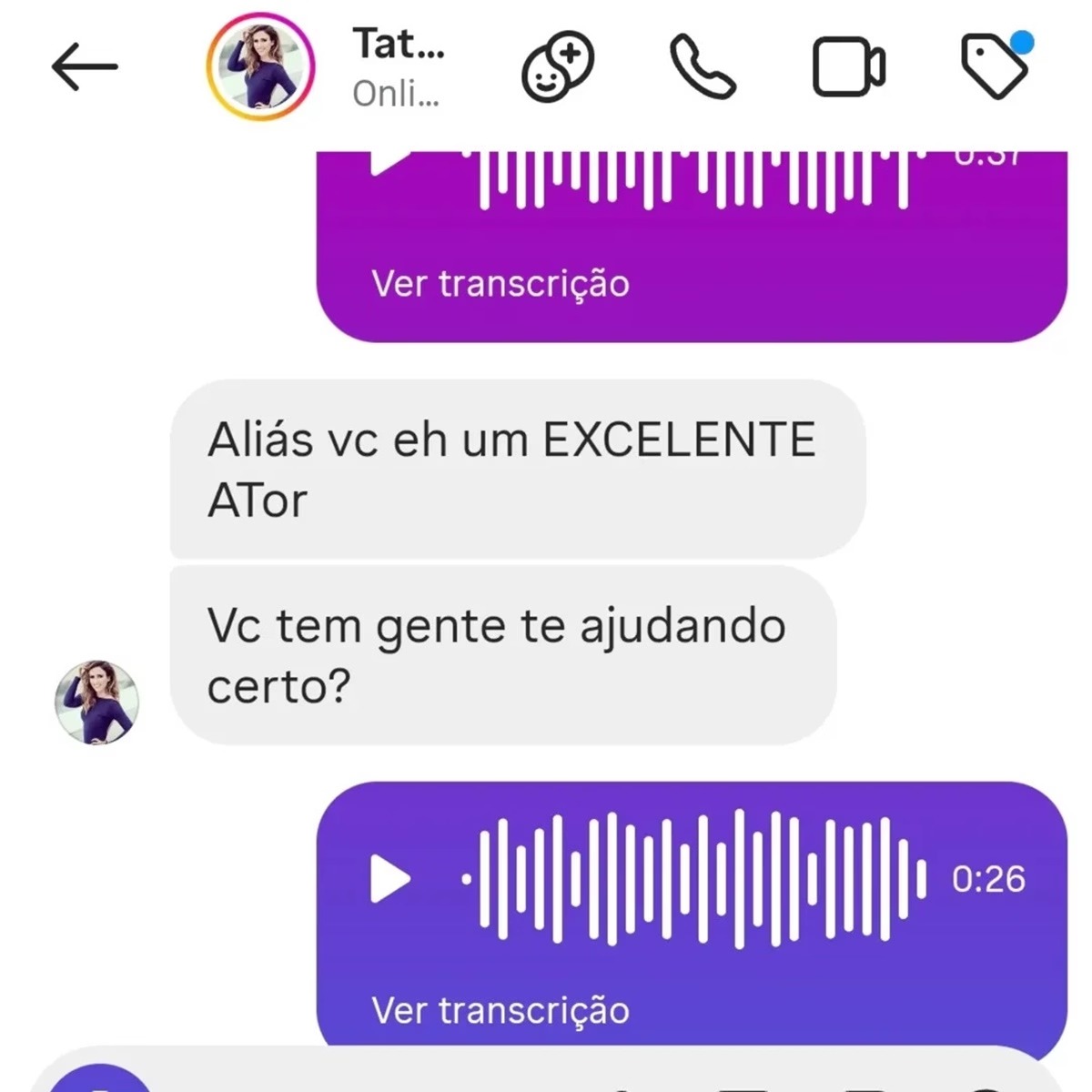This screenshot has height=1092, width=1092.
Task: Start a video call
Action: point(848,66)
